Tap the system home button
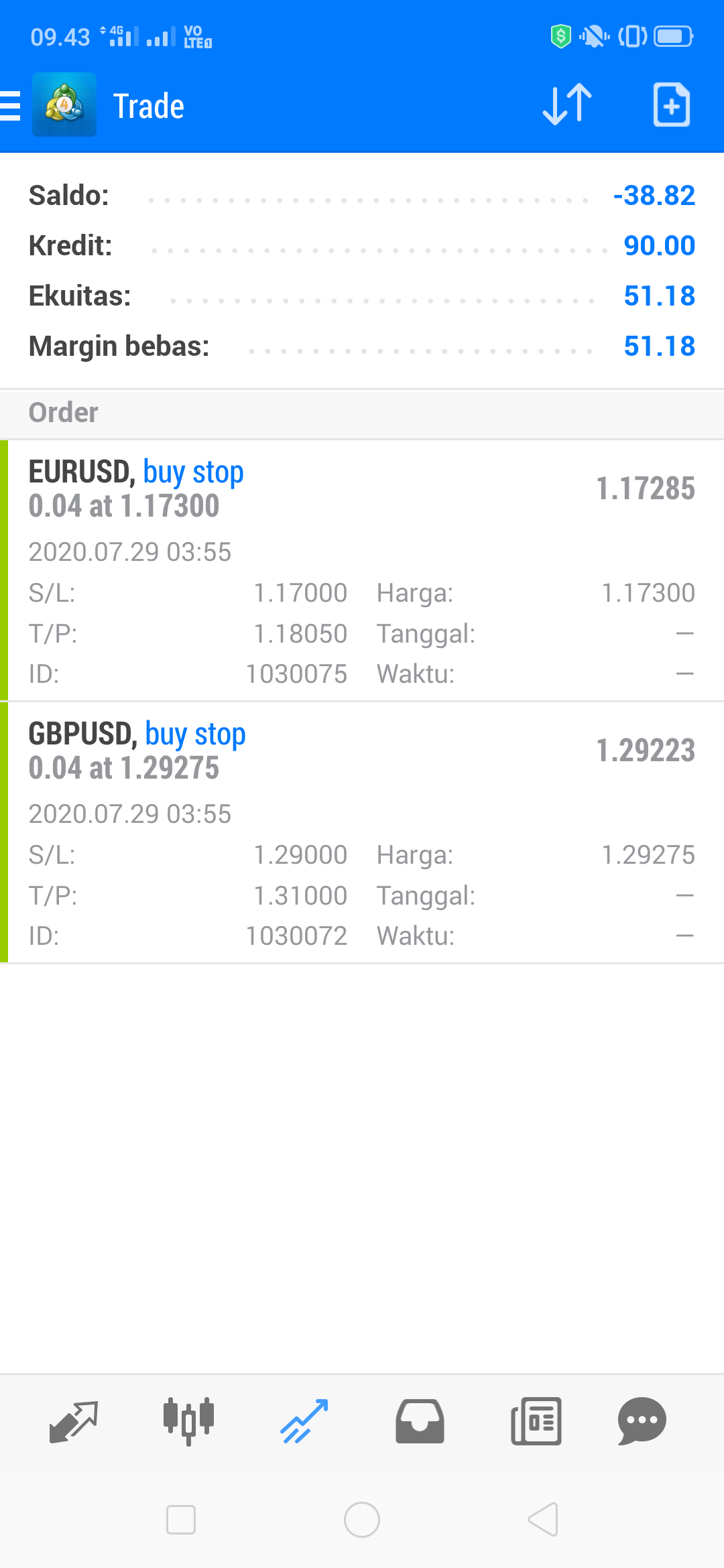The height and width of the screenshot is (1568, 724). [x=362, y=1519]
